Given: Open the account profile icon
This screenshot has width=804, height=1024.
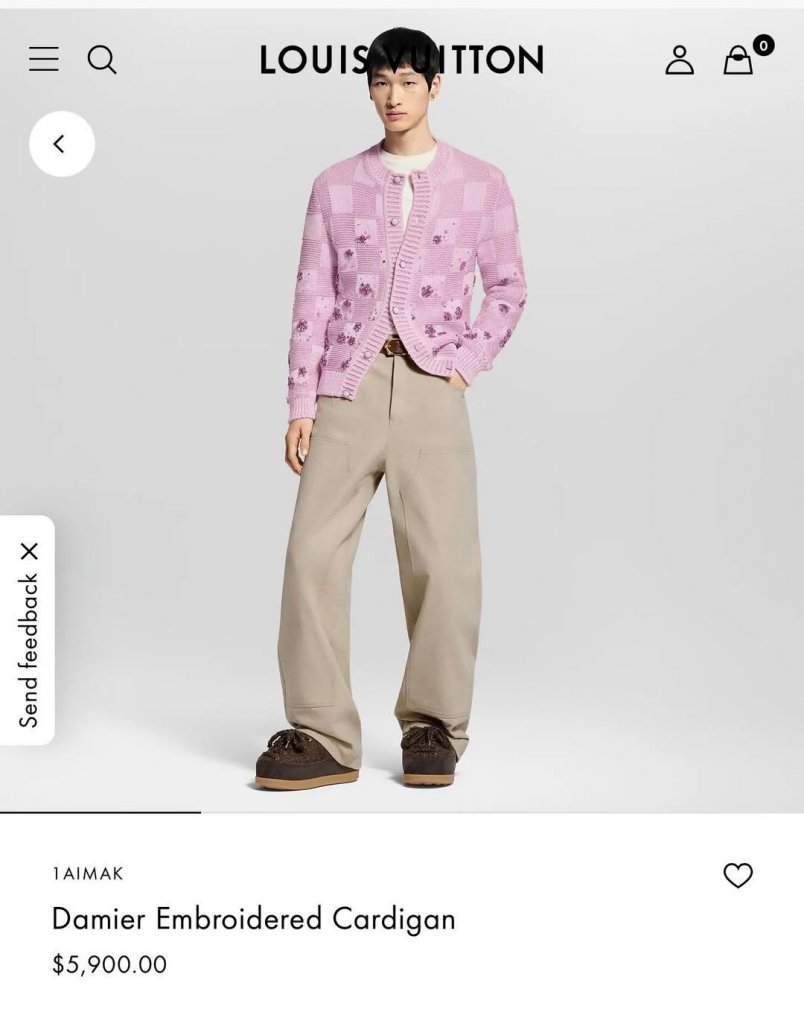Looking at the screenshot, I should [x=679, y=60].
